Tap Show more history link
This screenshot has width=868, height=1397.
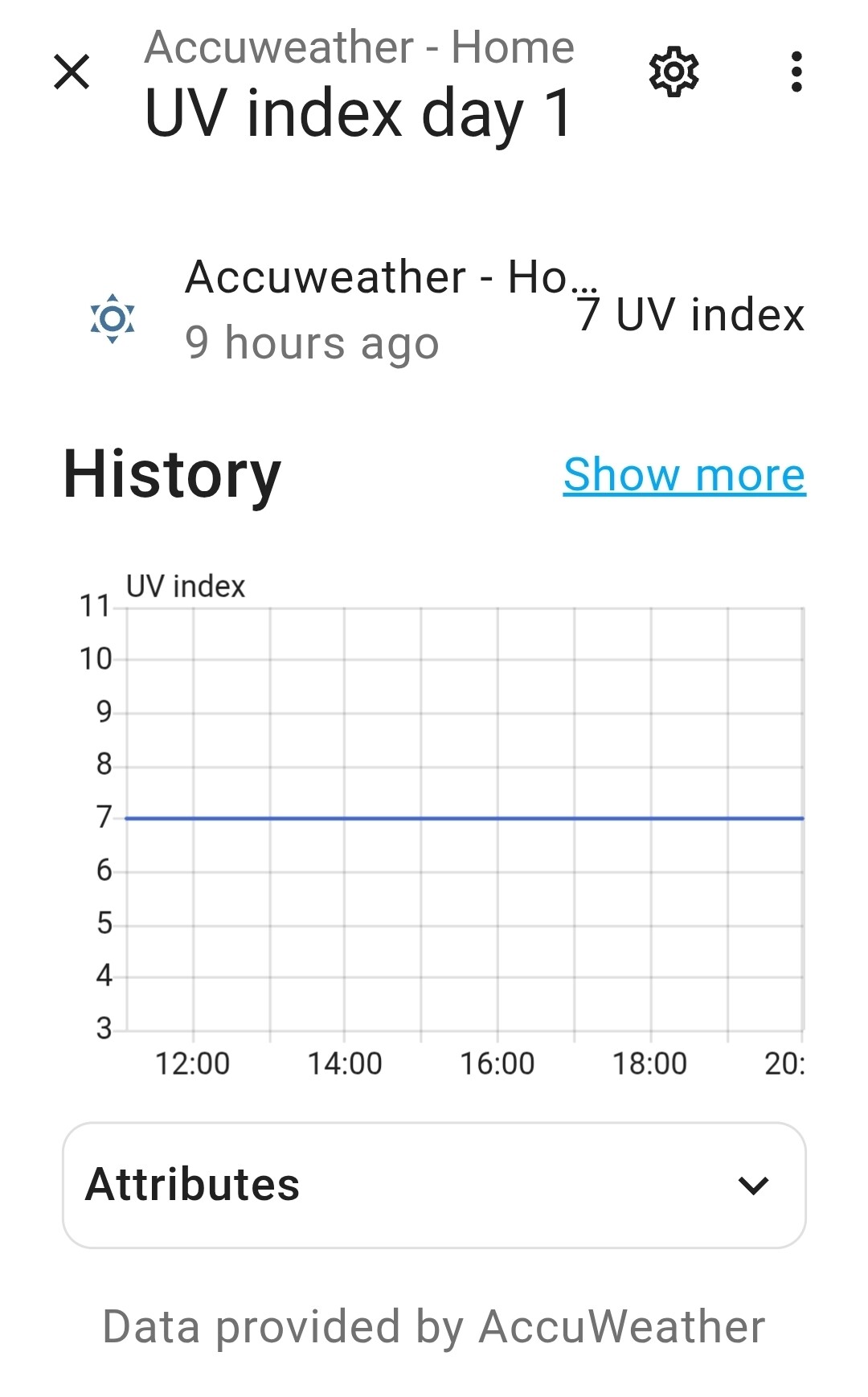point(684,474)
